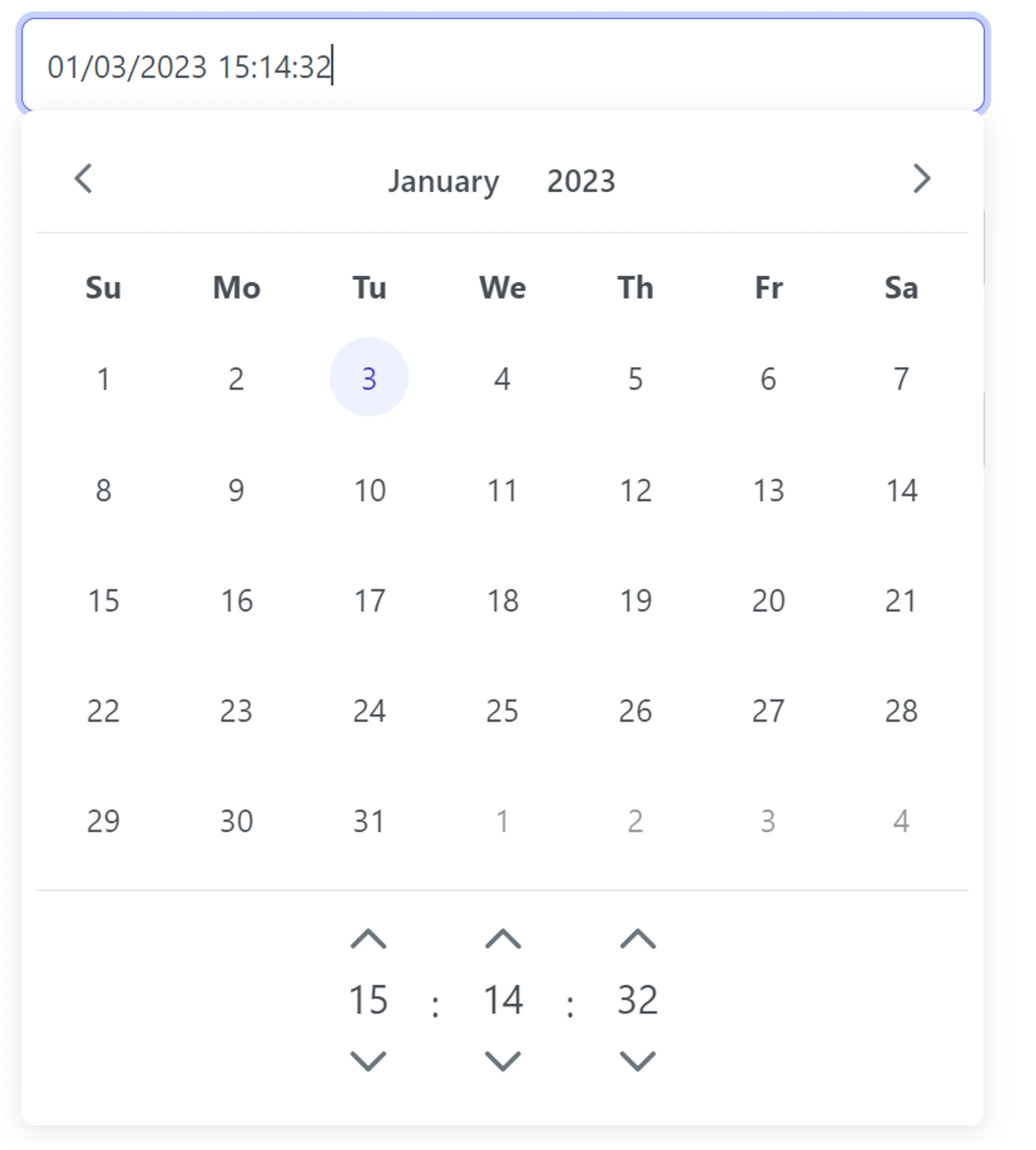Viewport: 1036px width, 1150px height.
Task: Open the 2023 year selector
Action: [x=581, y=182]
